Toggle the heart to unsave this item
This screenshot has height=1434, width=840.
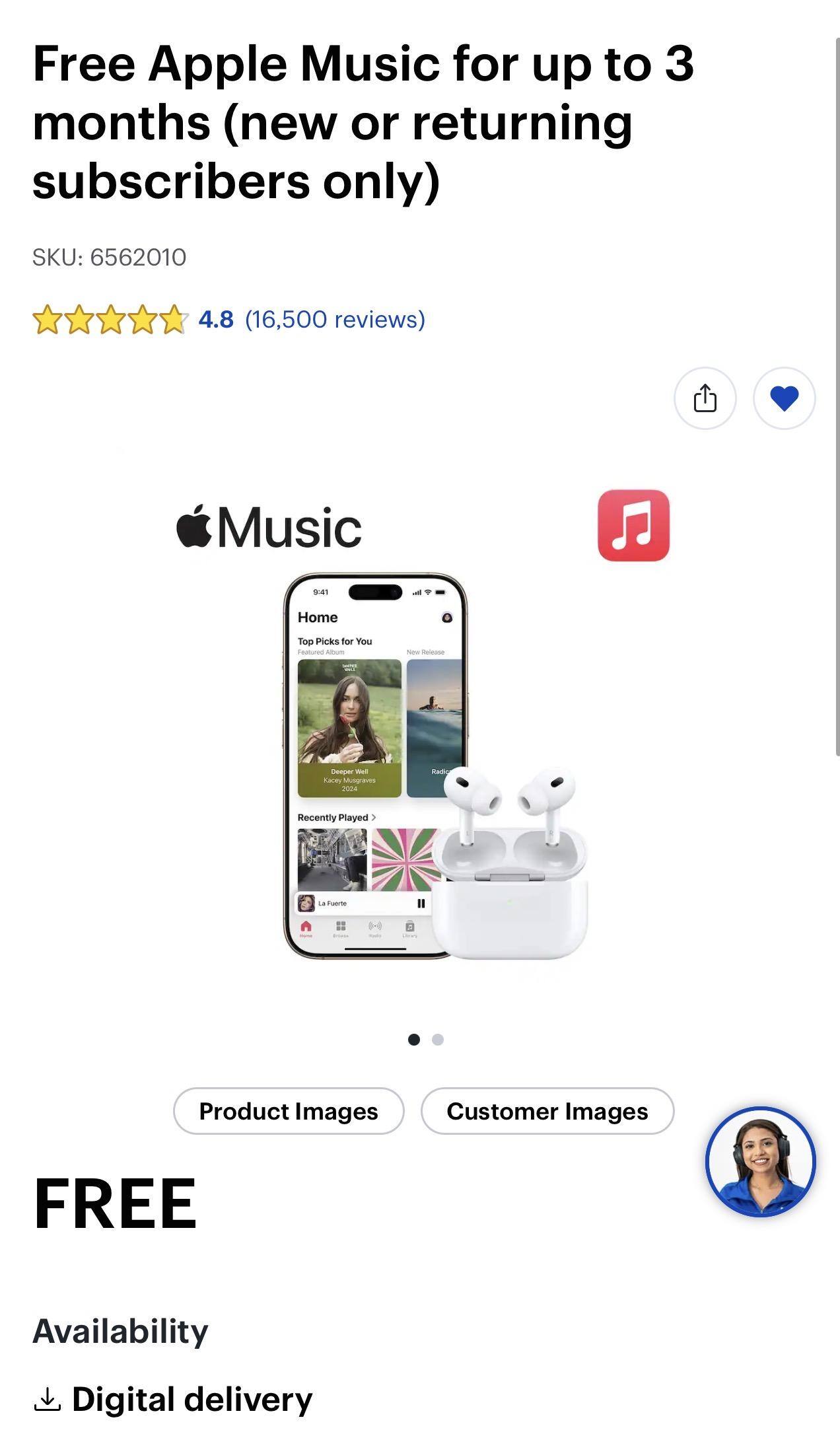pos(784,398)
